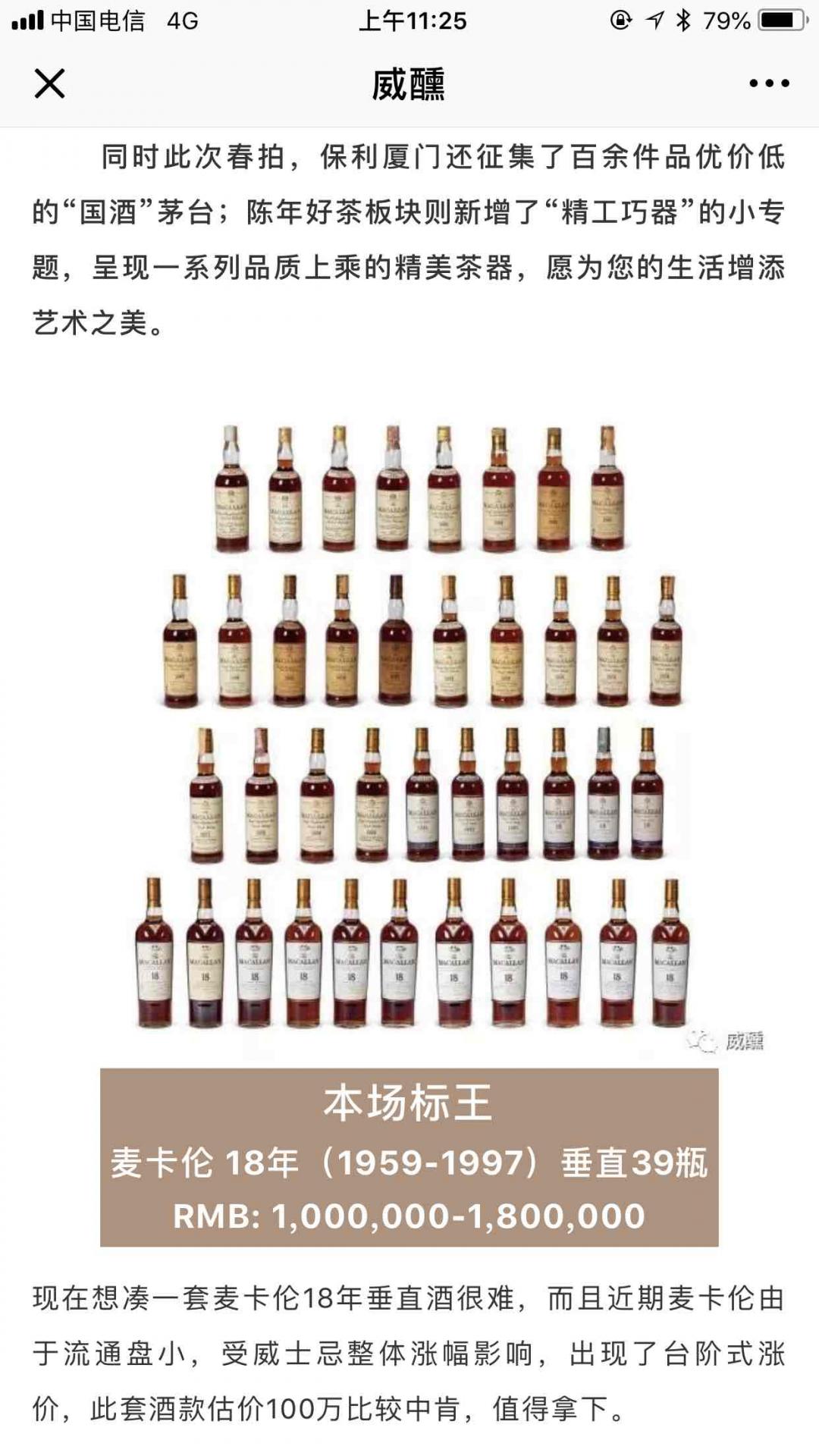Tap the X to close the article
Image resolution: width=819 pixels, height=1456 pixels.
(49, 85)
